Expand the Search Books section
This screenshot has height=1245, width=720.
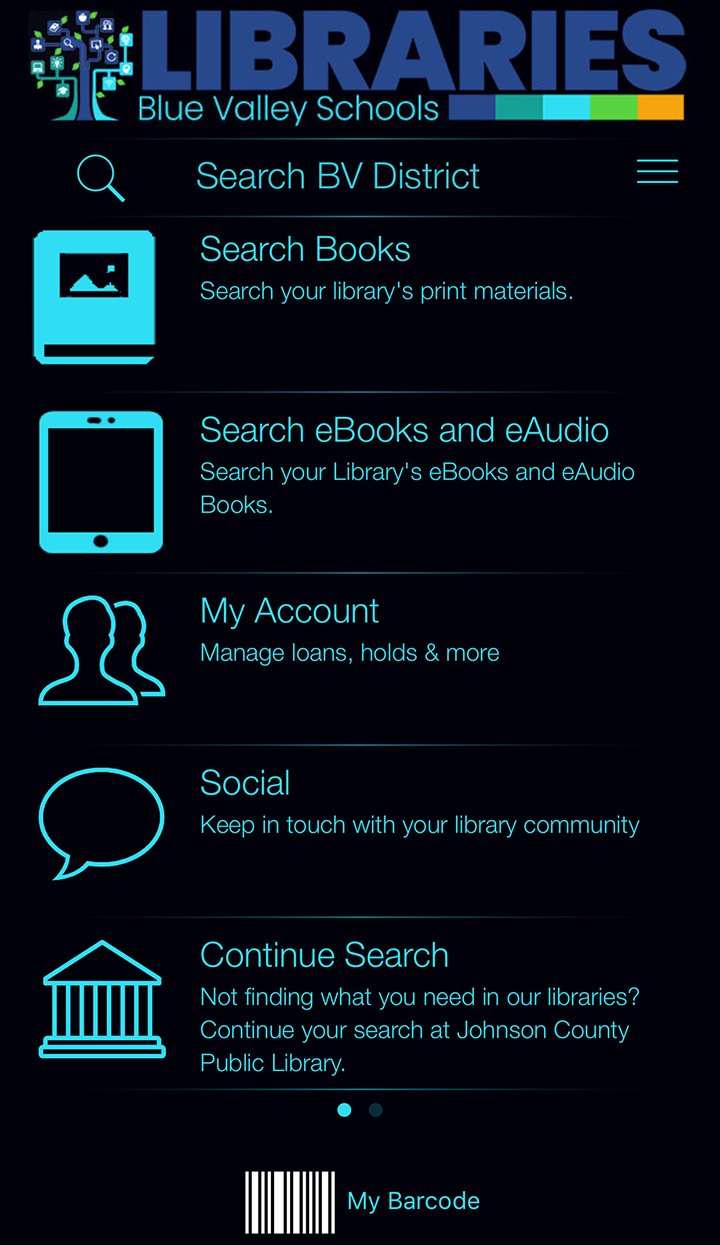point(305,249)
